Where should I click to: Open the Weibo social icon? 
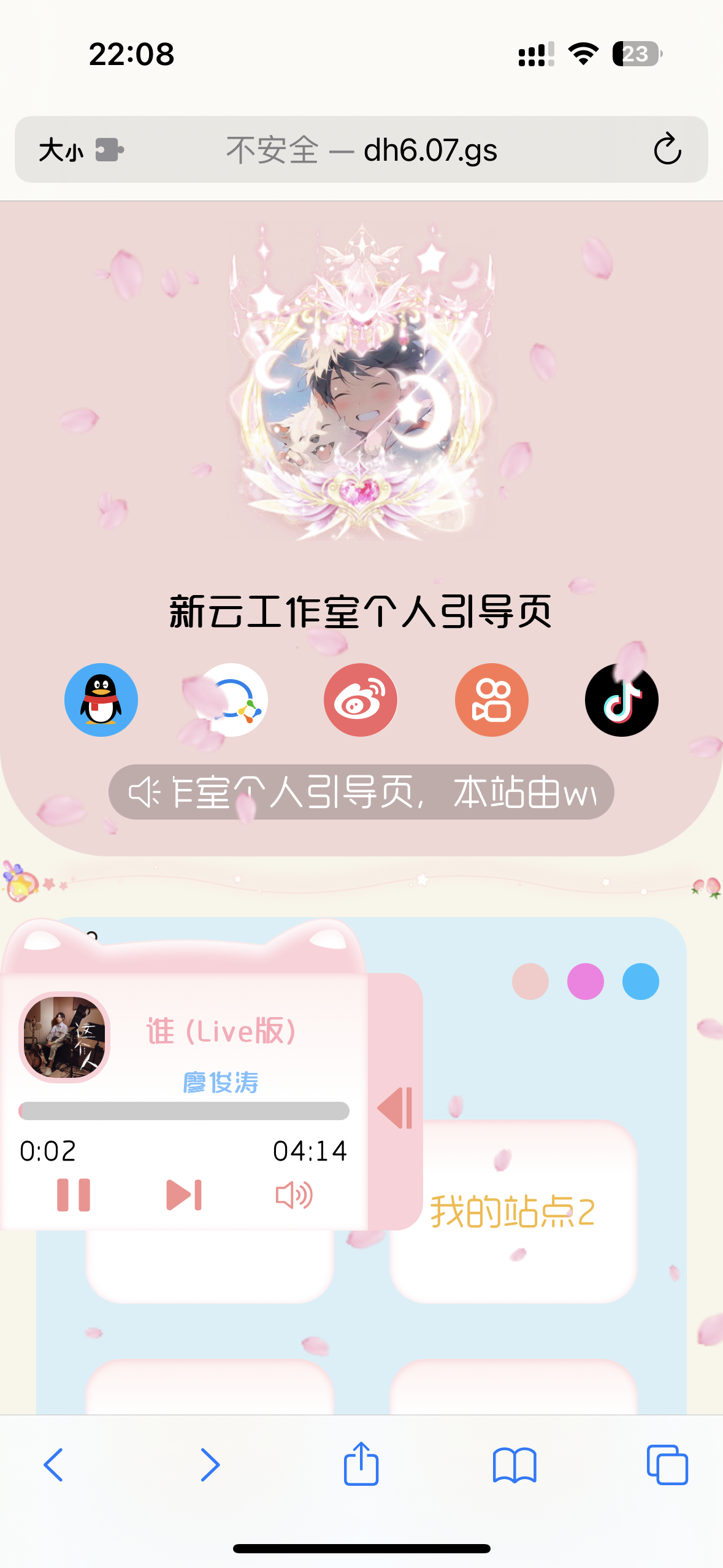pyautogui.click(x=361, y=700)
